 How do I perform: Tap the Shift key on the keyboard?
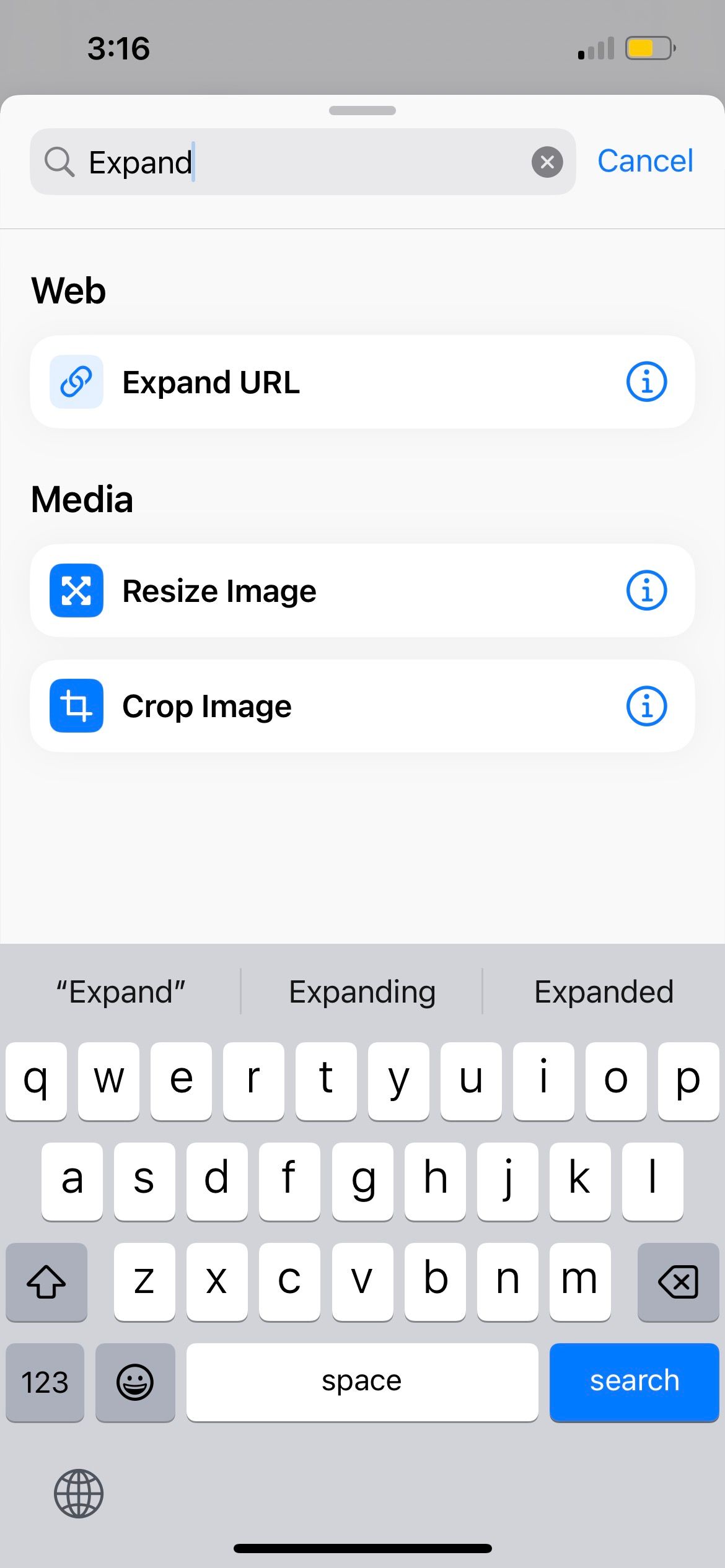tap(46, 1283)
